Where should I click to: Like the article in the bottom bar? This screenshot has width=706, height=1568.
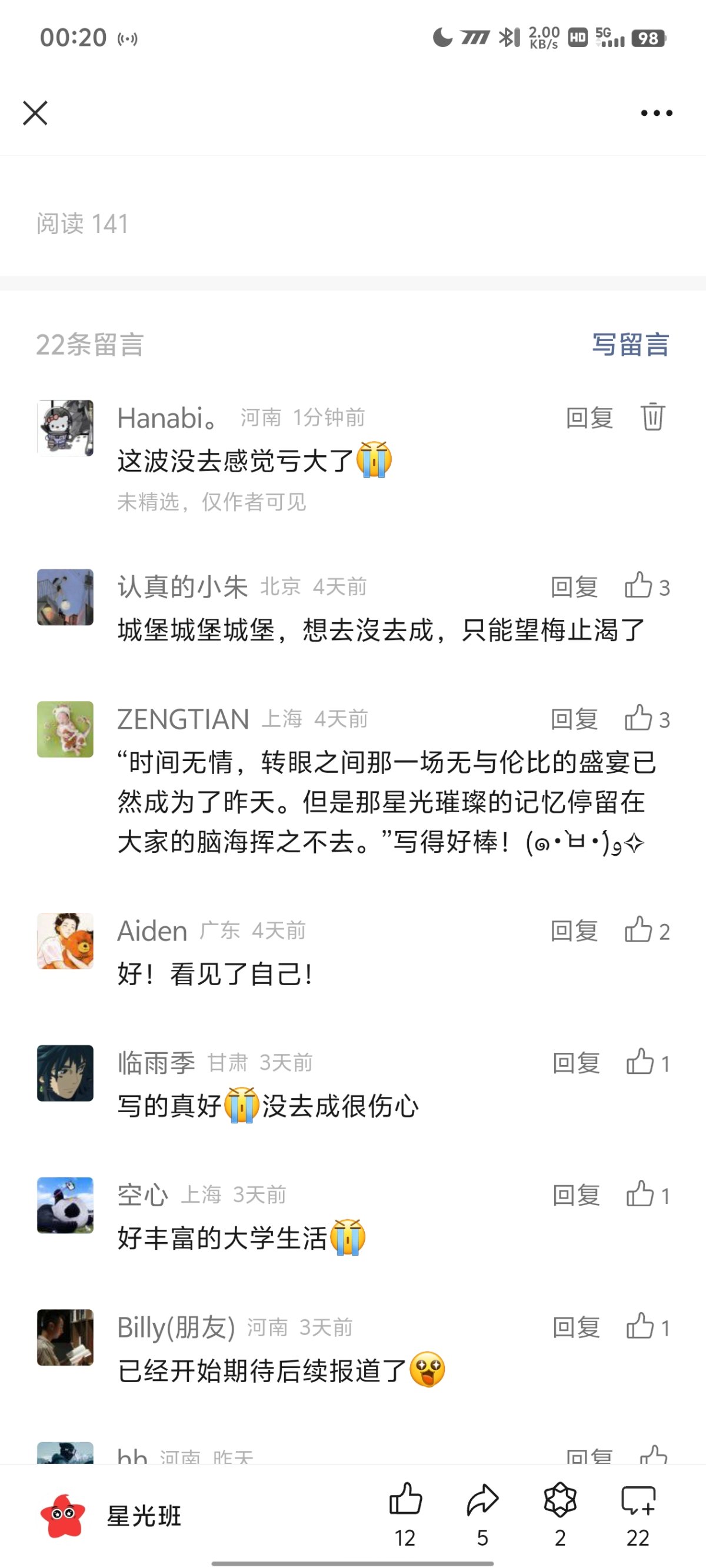tap(405, 1500)
